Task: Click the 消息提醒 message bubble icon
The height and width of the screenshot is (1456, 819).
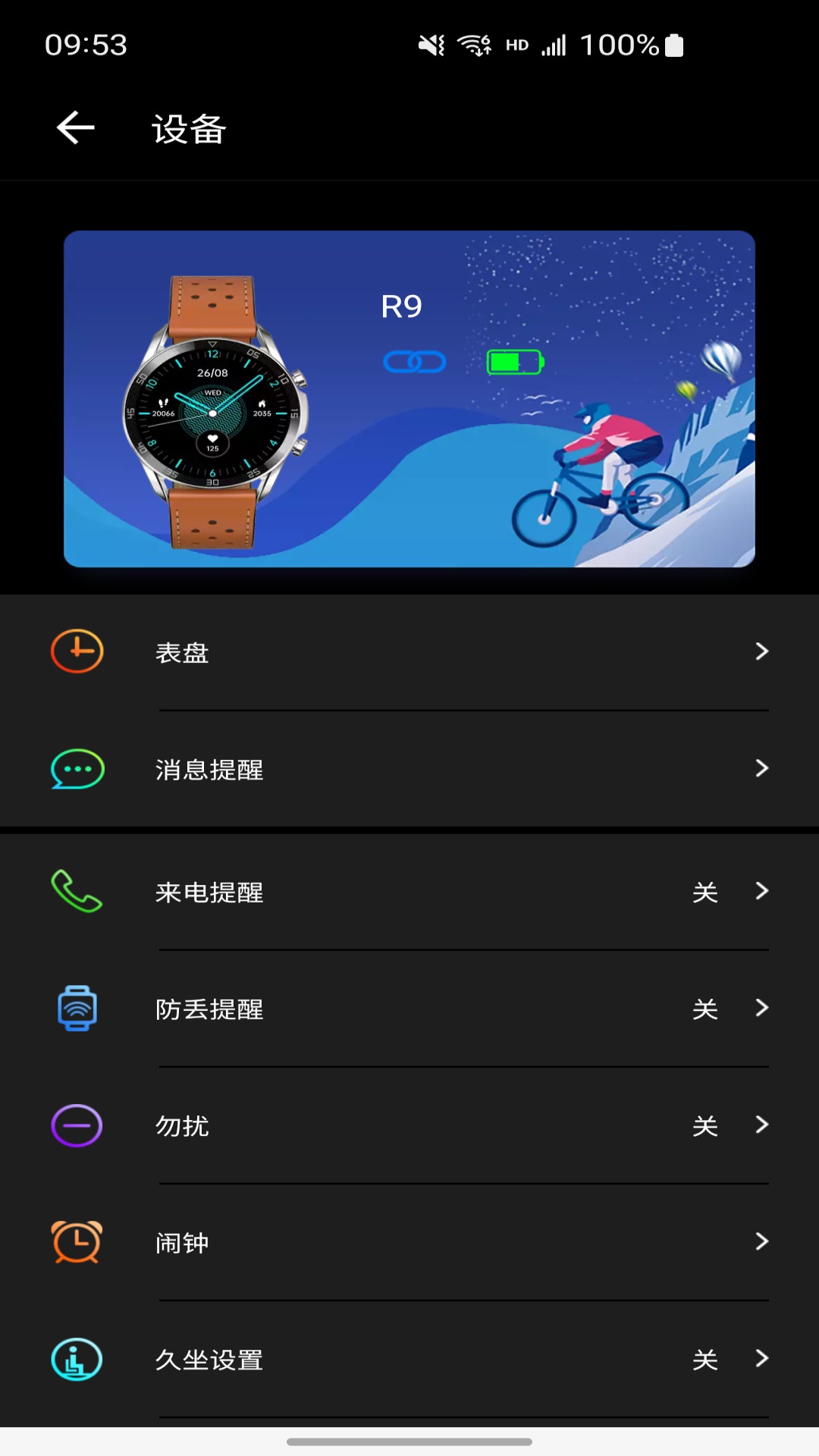Action: pos(76,769)
